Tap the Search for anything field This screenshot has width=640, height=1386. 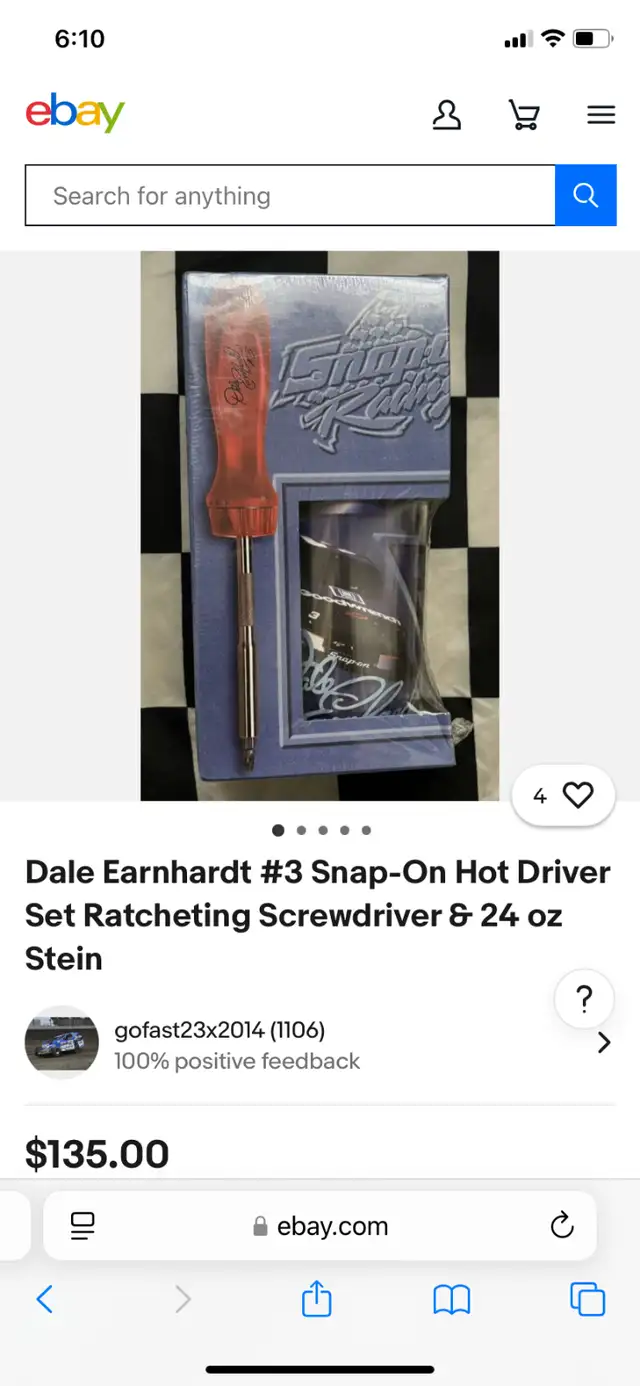[290, 196]
